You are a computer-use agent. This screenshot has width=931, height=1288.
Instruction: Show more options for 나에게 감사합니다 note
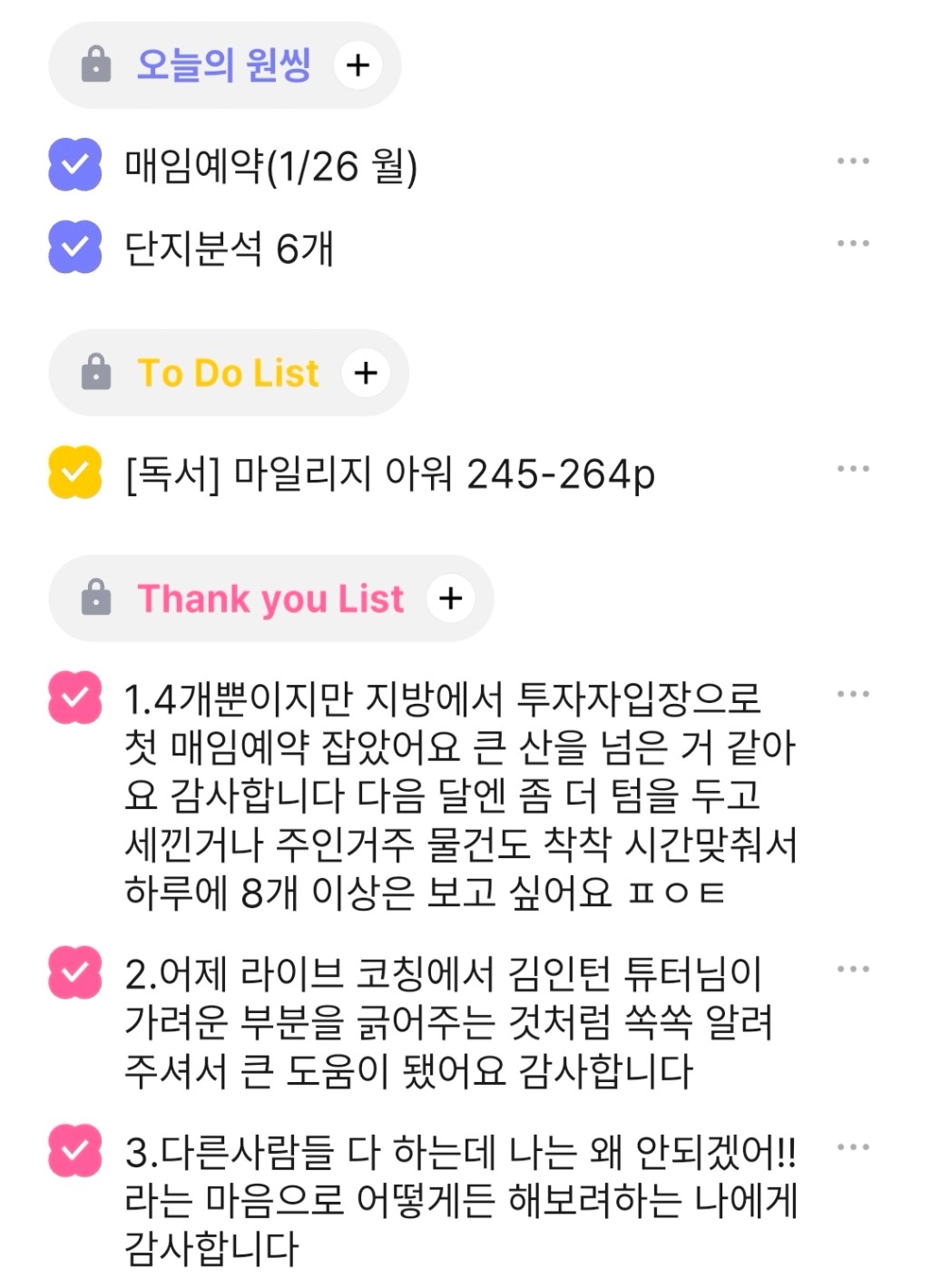coord(853,1147)
